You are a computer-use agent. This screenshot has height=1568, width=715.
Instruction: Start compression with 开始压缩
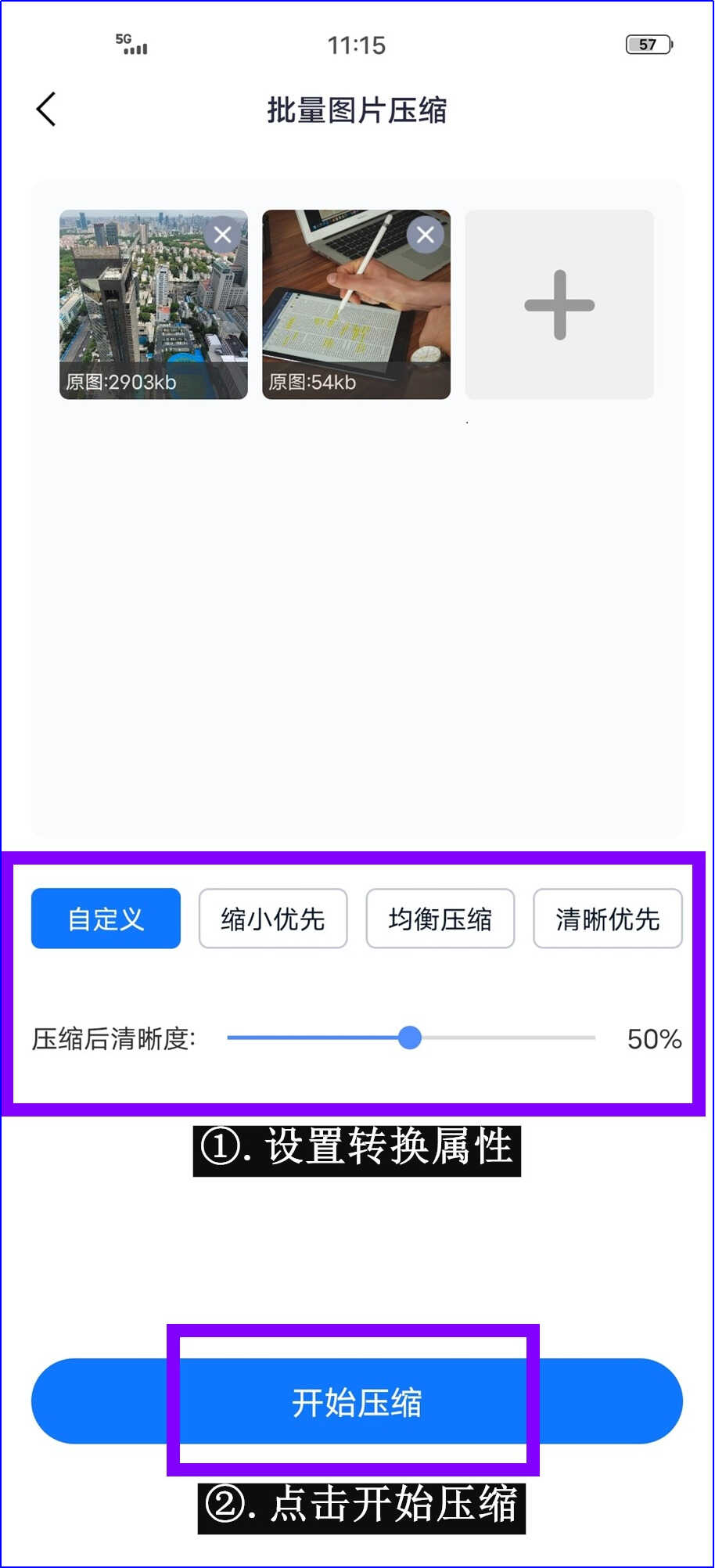357,1402
